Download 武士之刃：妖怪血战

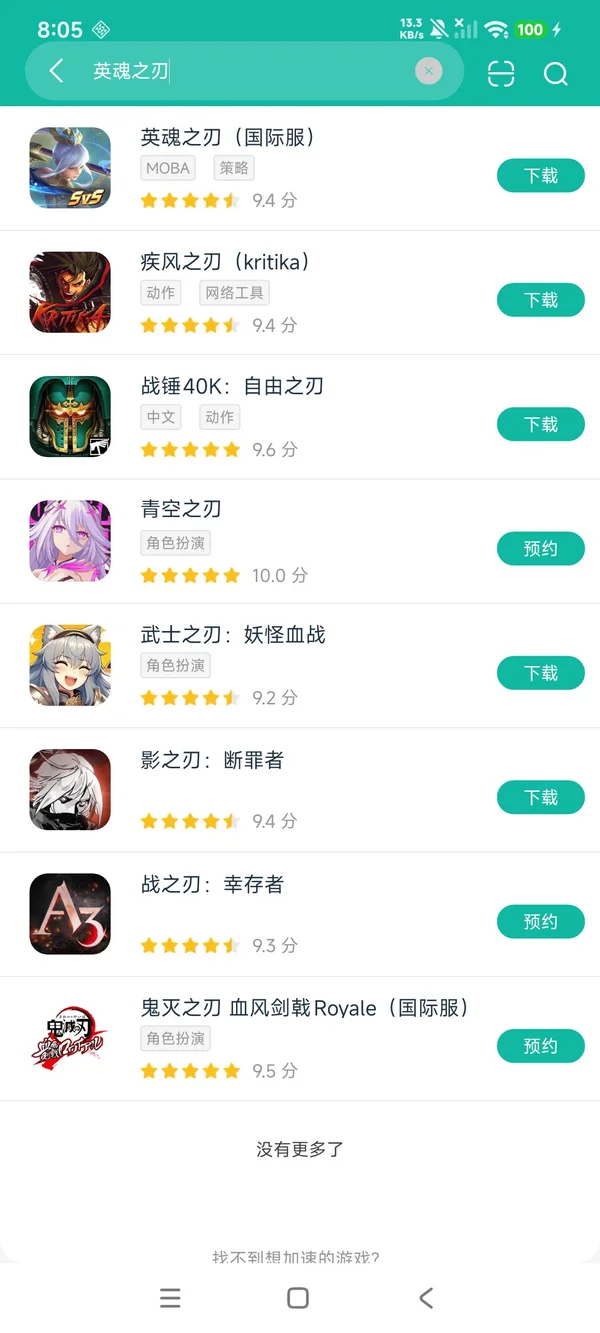[540, 673]
